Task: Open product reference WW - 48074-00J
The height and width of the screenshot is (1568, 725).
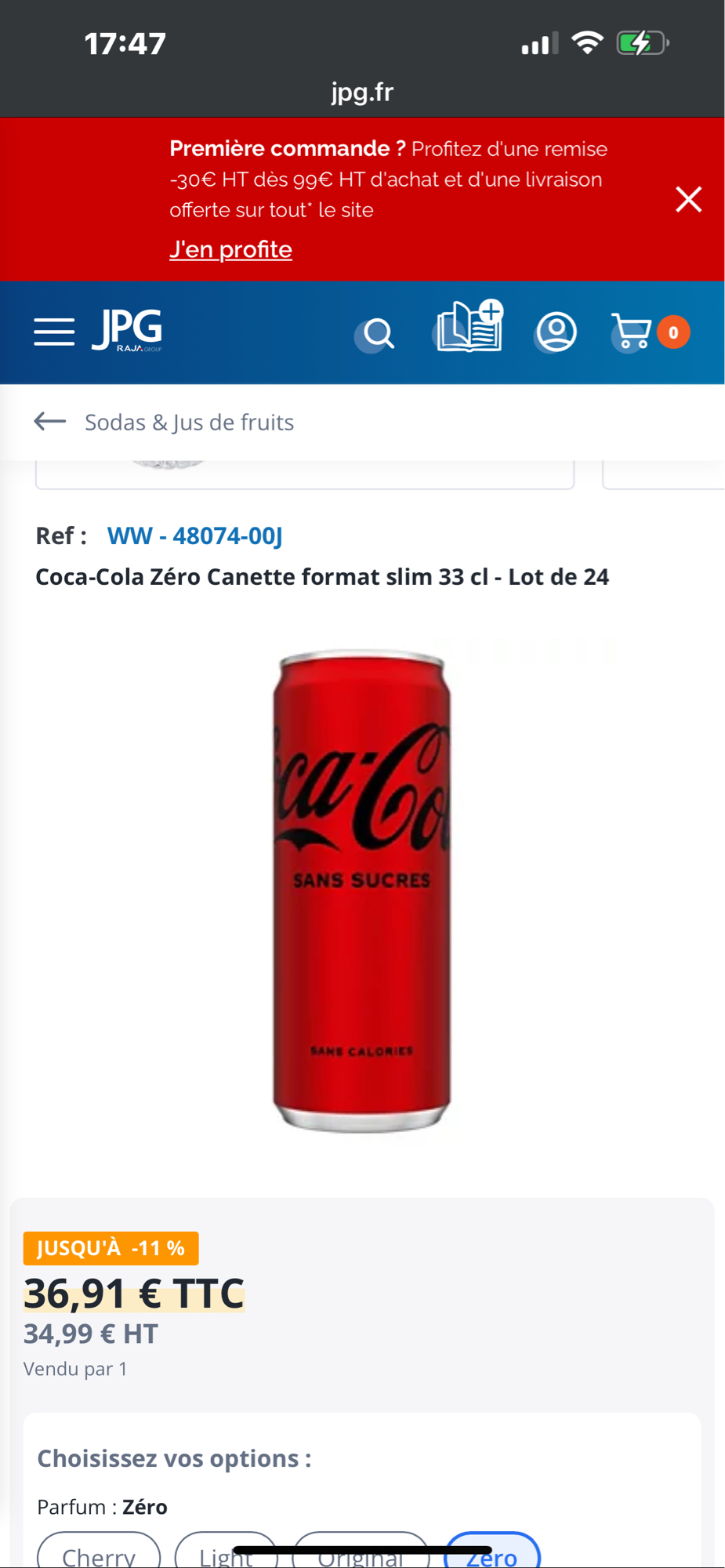Action: click(194, 536)
